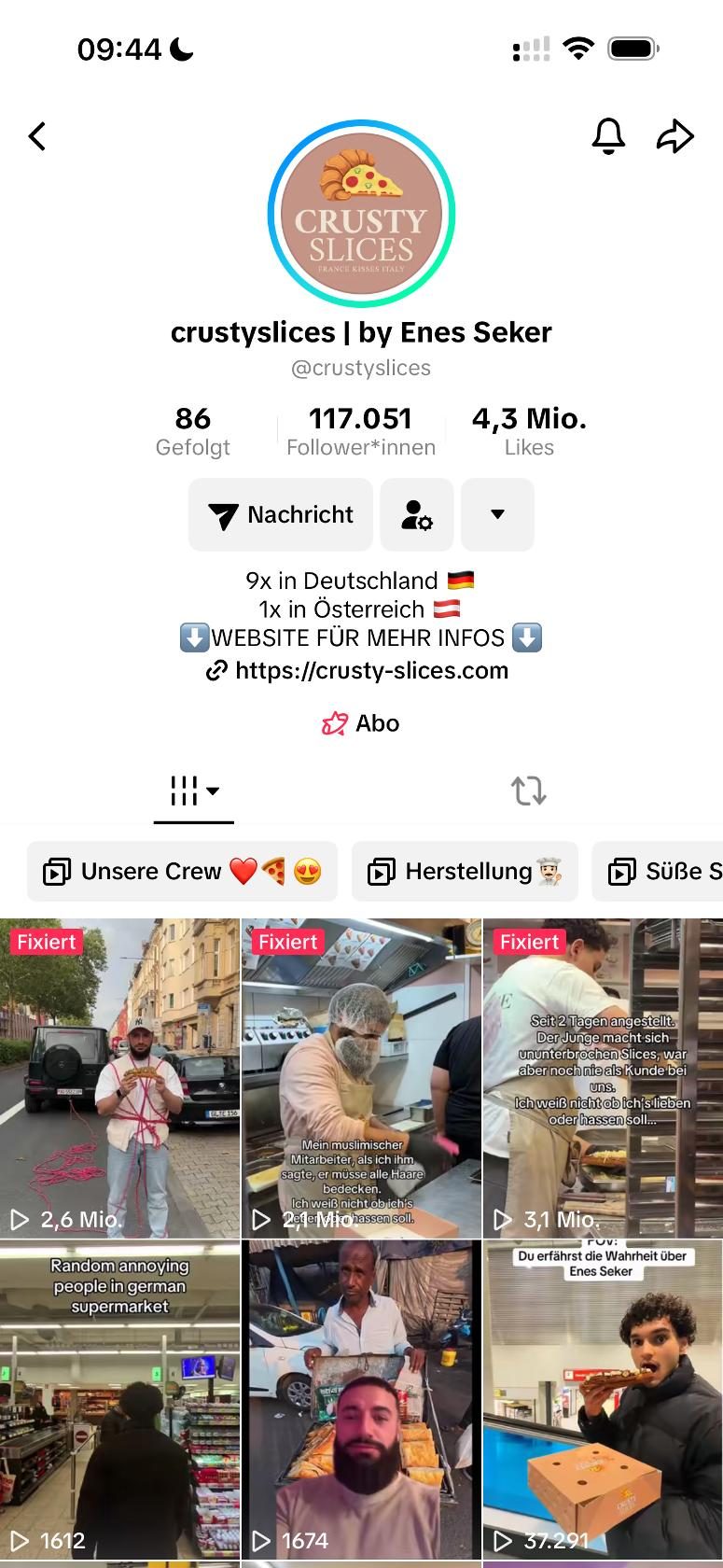Viewport: 723px width, 1568px height.
Task: Open the Random annoying people supermarket video
Action: click(x=119, y=1400)
